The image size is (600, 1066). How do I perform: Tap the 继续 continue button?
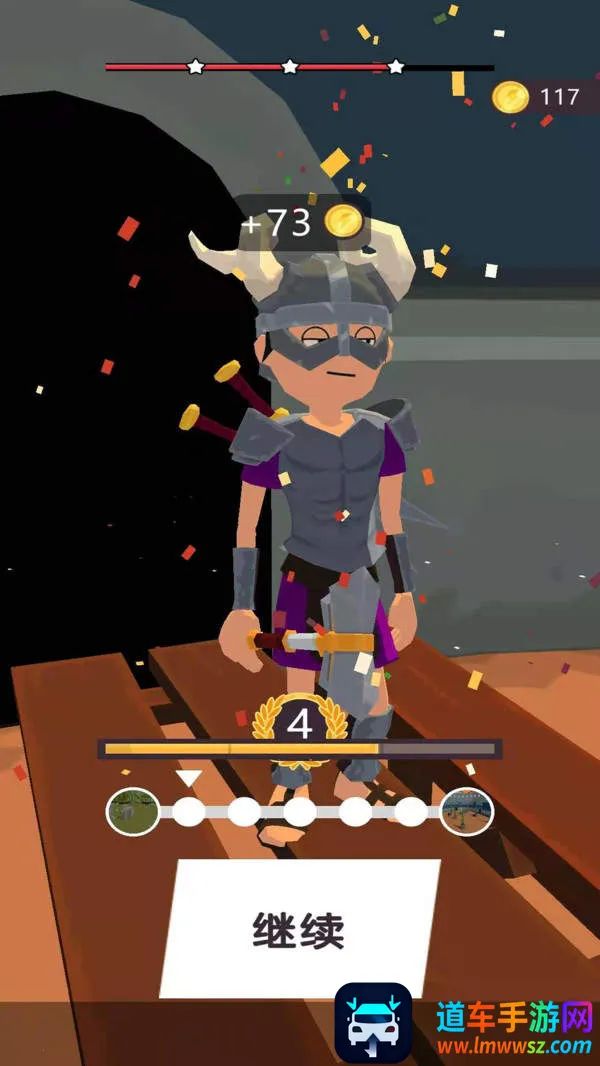point(299,929)
